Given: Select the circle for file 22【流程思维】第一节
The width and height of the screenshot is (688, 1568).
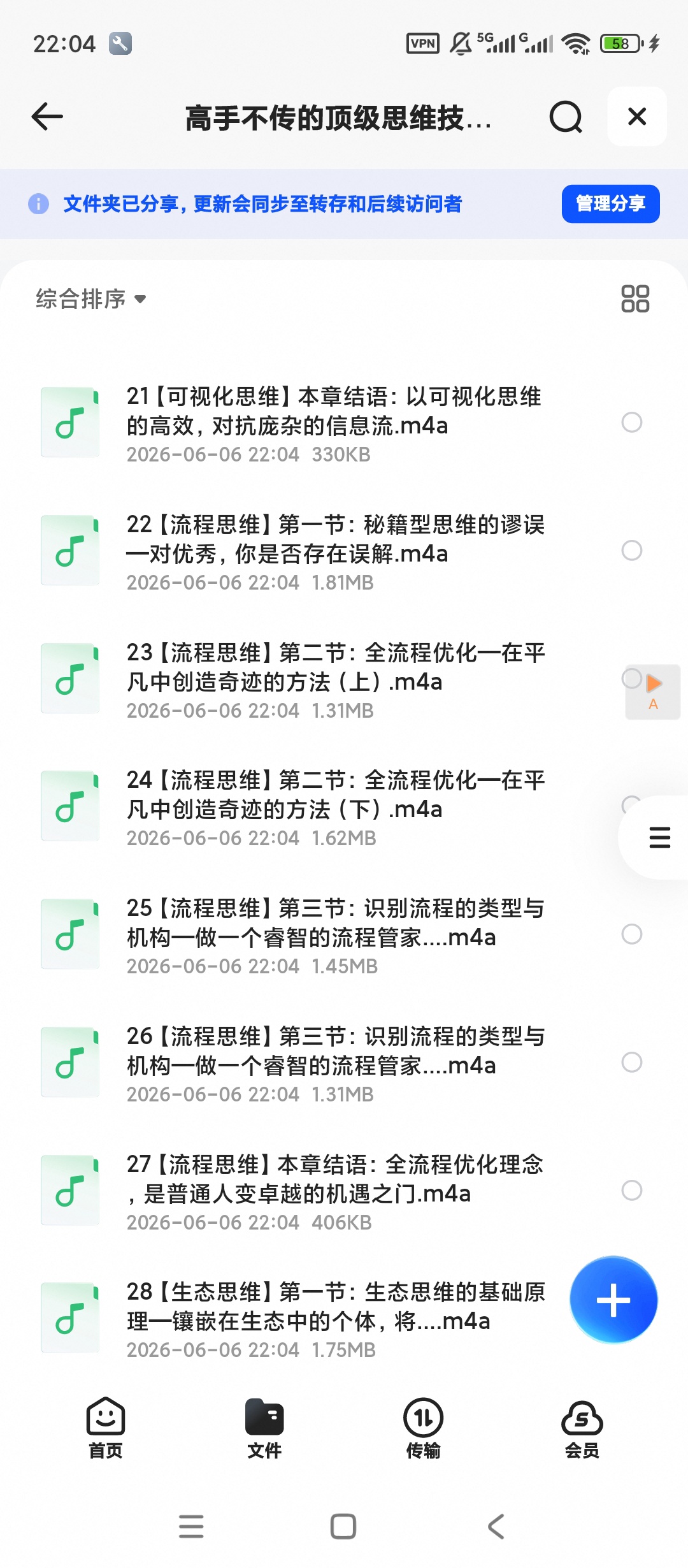Looking at the screenshot, I should 631,551.
